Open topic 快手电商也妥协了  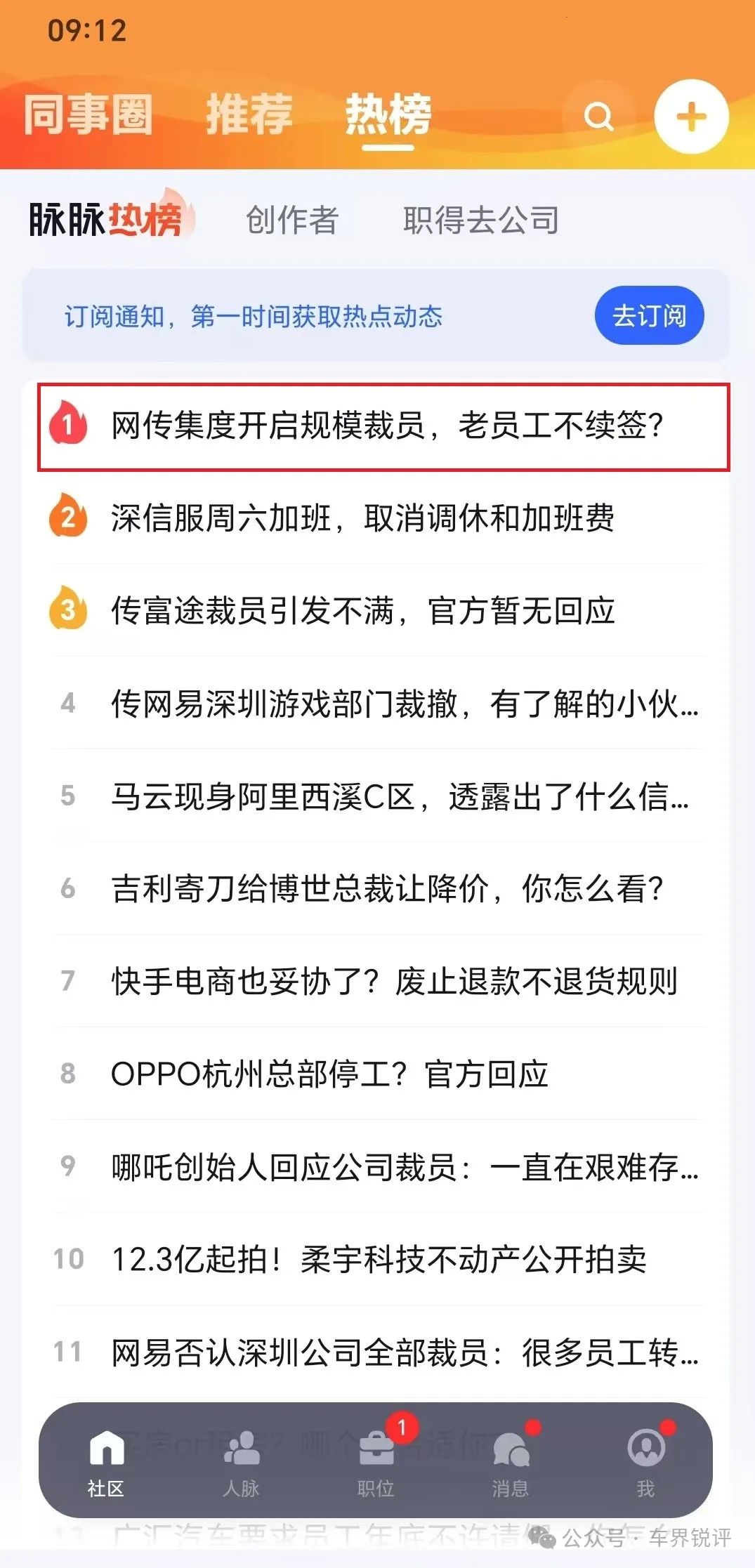tap(378, 982)
